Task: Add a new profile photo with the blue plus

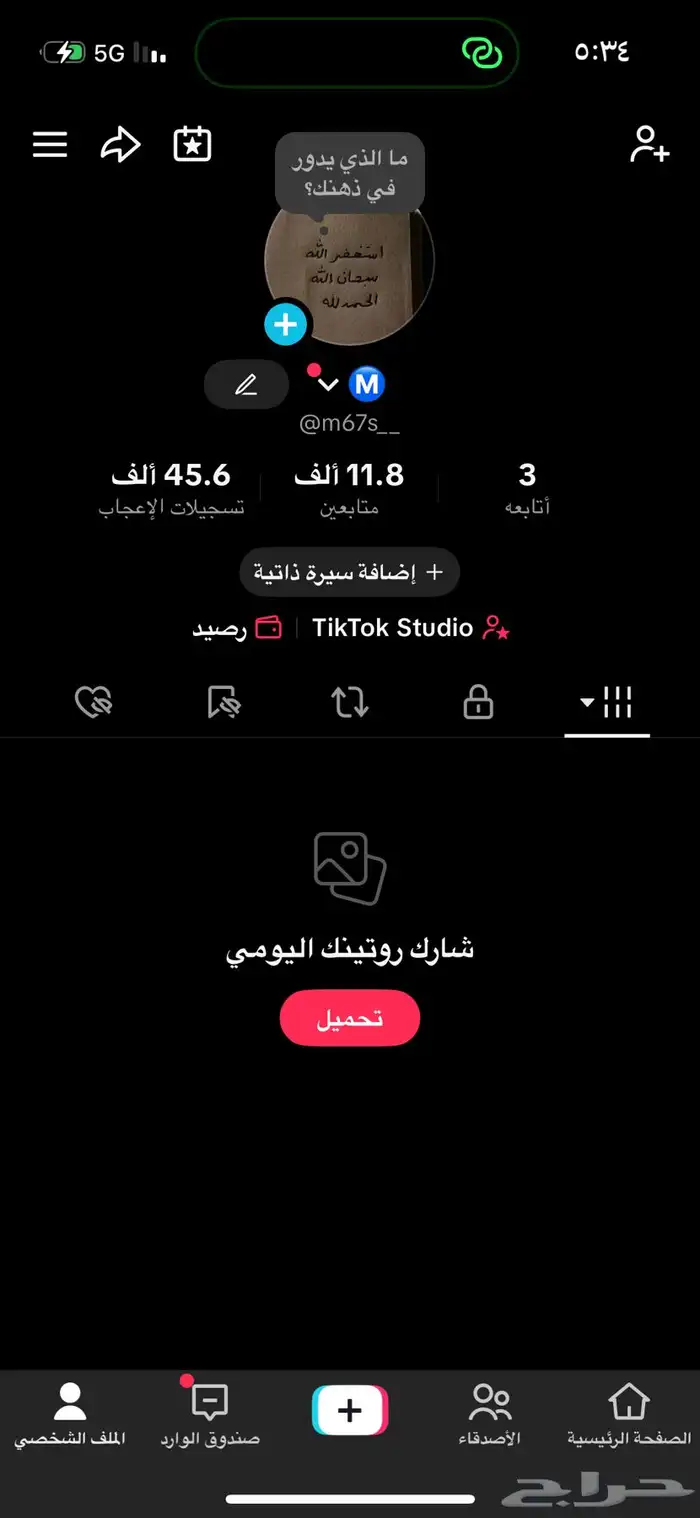Action: (286, 325)
